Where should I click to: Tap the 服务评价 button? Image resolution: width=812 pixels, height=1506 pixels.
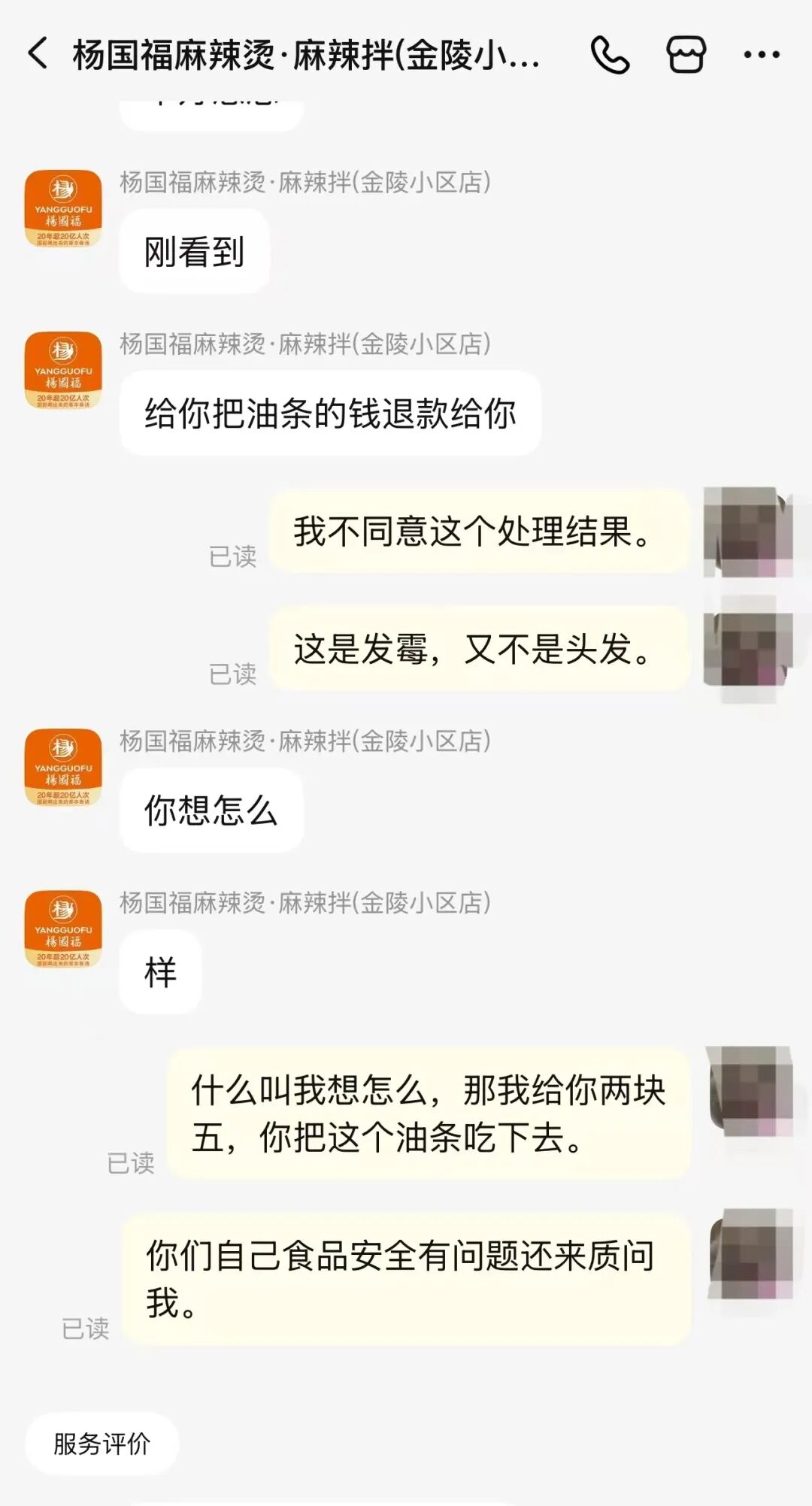(101, 1444)
